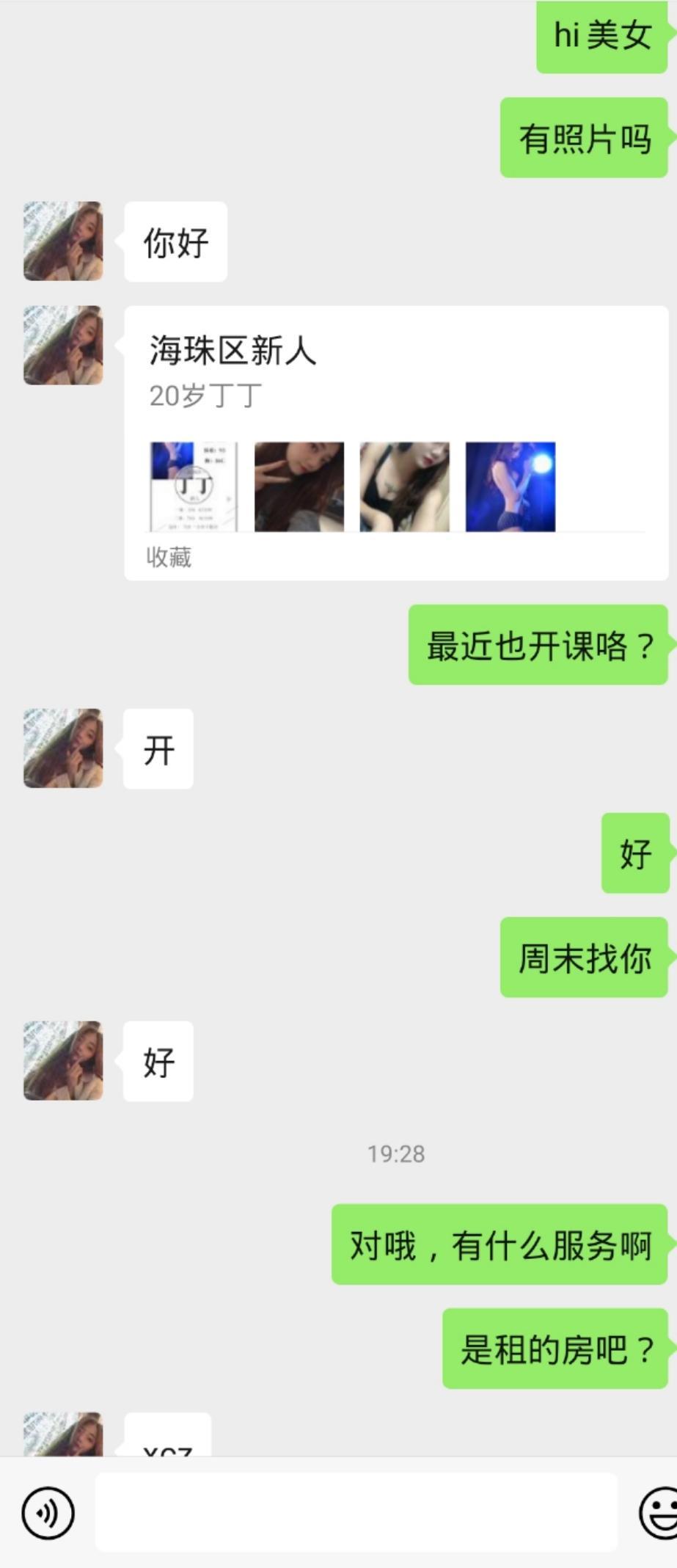Open the shared card 海珠区新人
Viewport: 677px width, 1568px height.
pos(396,442)
